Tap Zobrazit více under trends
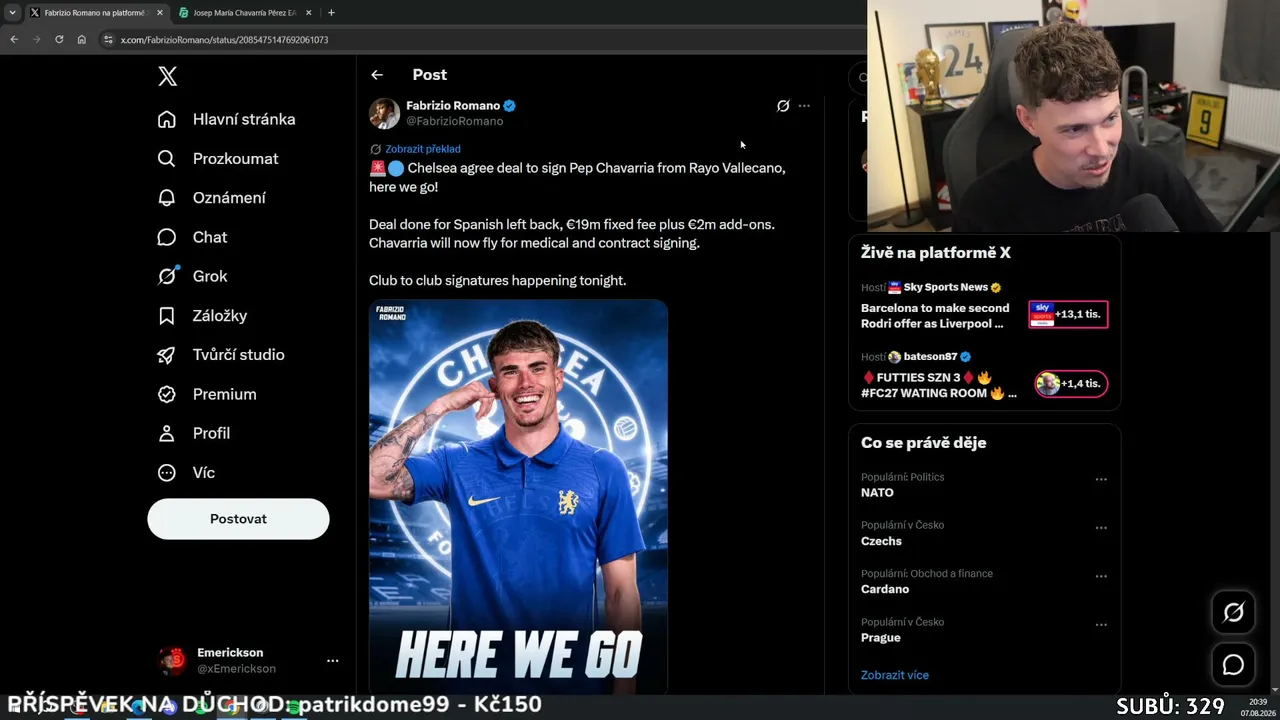1280x720 pixels. pyautogui.click(x=895, y=675)
